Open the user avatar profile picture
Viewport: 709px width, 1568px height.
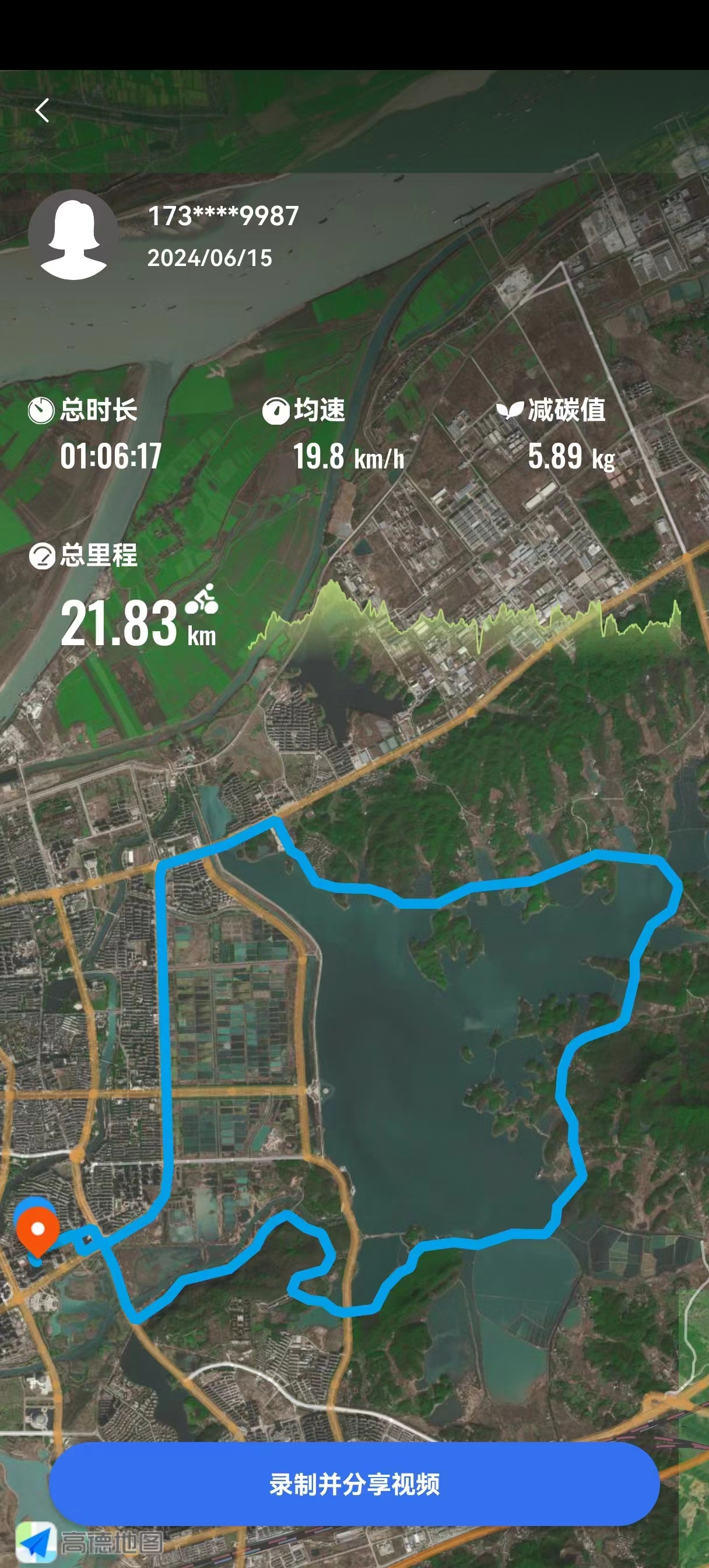[x=73, y=235]
